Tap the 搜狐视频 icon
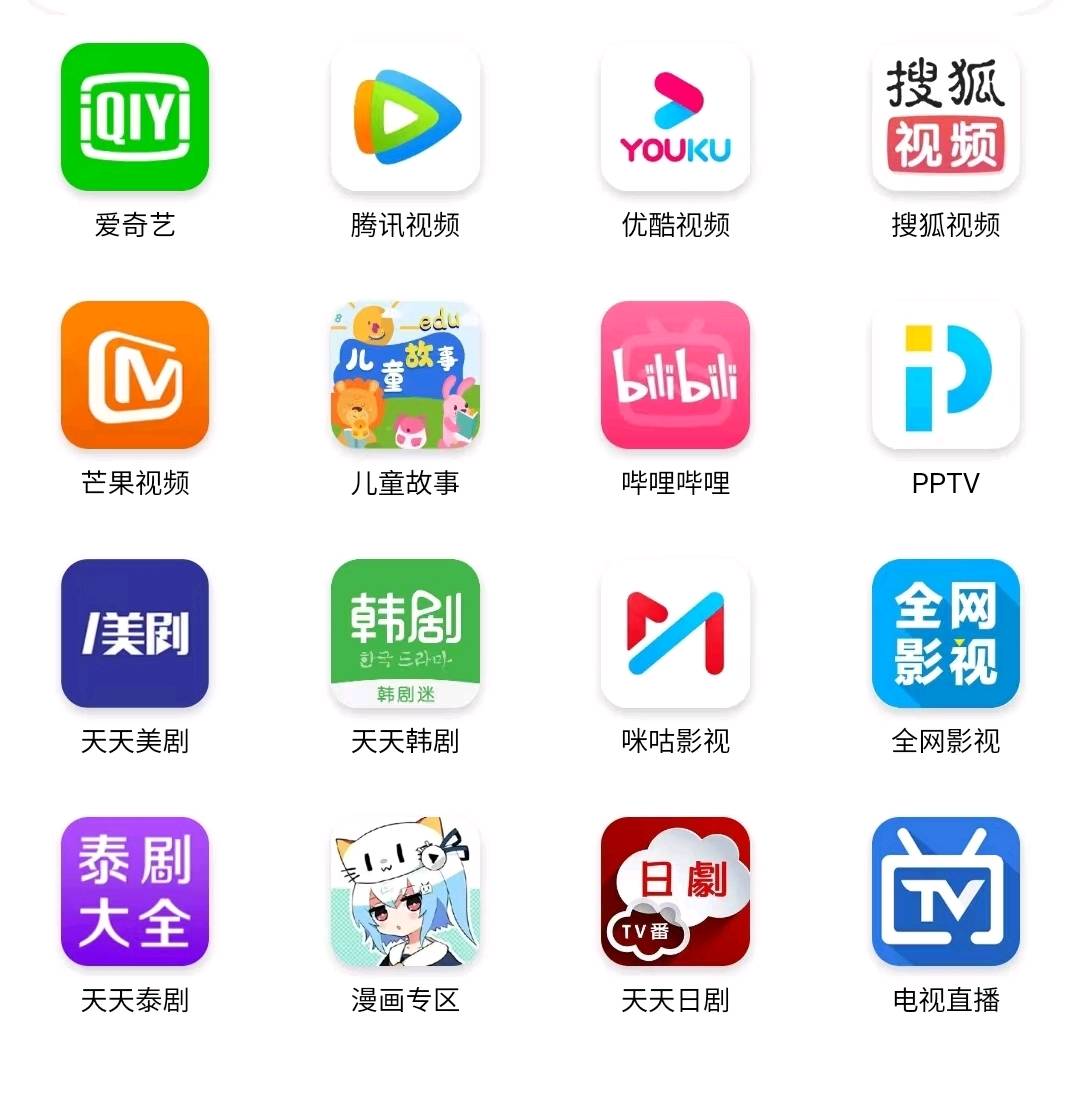Image resolution: width=1080 pixels, height=1095 pixels. [x=945, y=117]
